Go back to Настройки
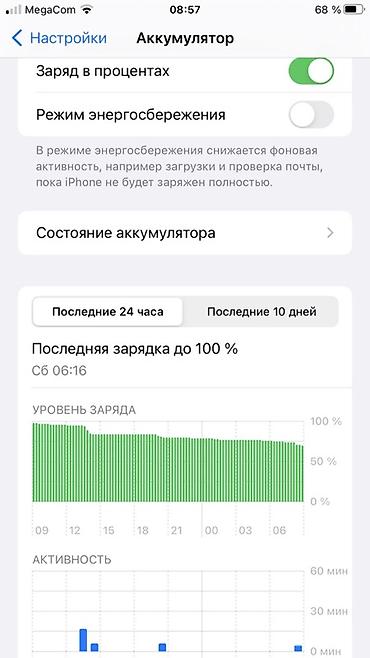 tap(59, 38)
